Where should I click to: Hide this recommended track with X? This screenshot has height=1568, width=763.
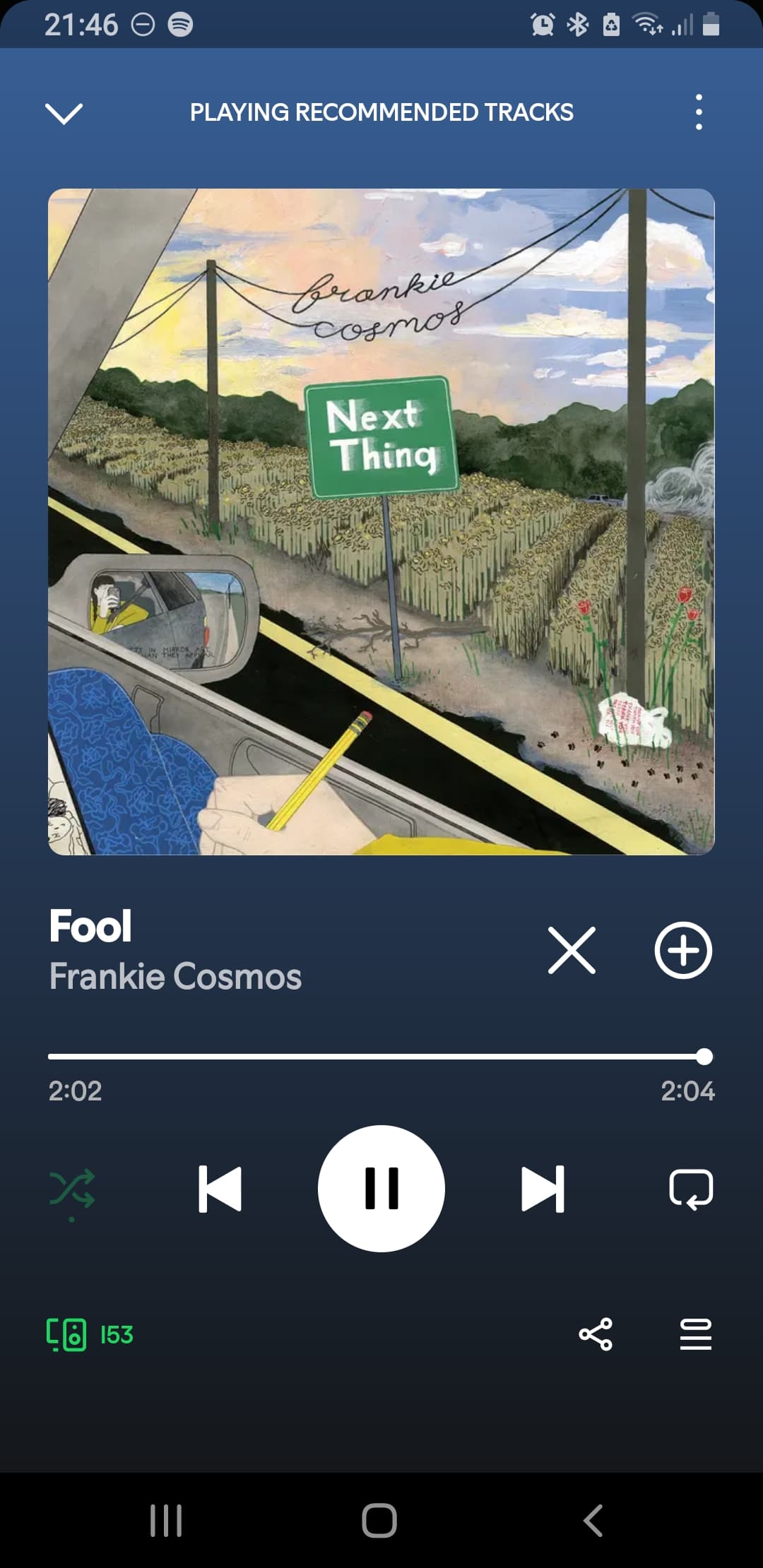[572, 951]
